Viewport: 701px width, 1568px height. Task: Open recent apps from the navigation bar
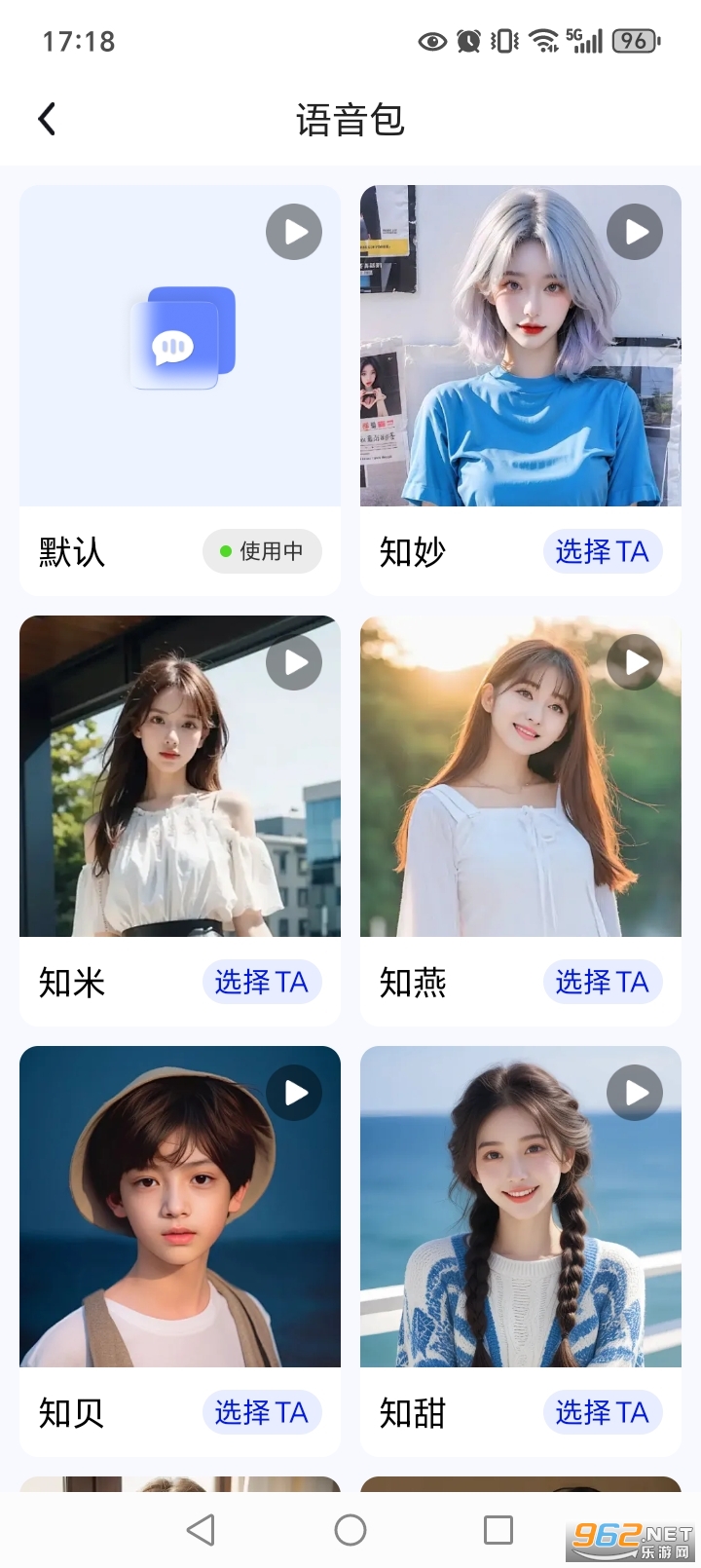point(498,1530)
